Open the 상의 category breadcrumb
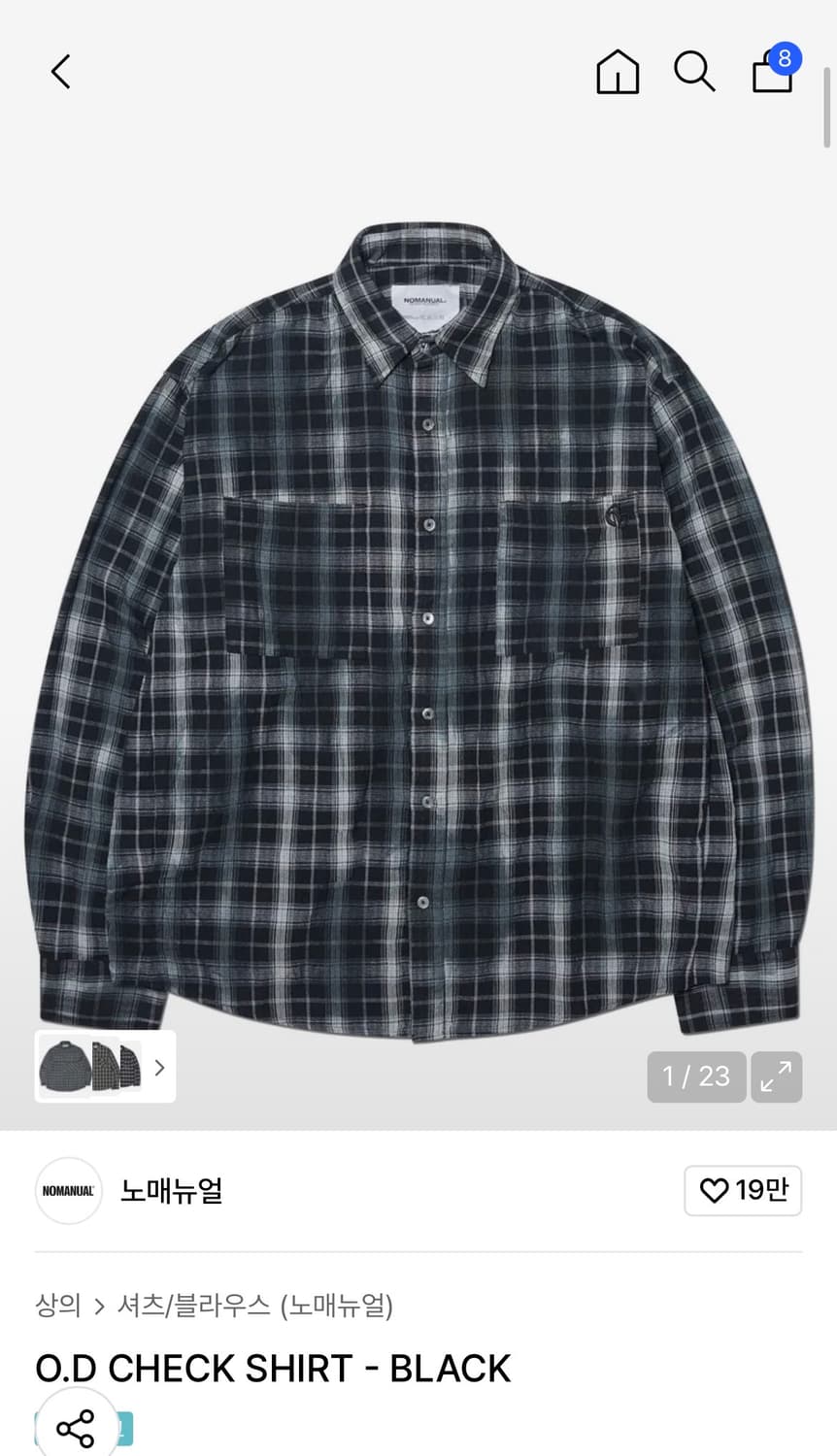This screenshot has width=837, height=1456. click(57, 1307)
